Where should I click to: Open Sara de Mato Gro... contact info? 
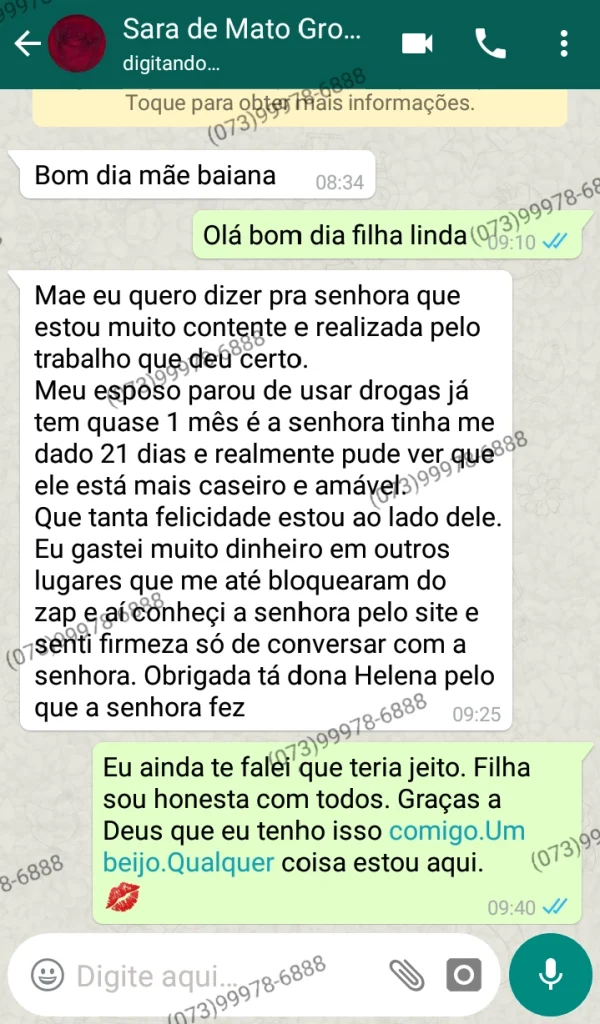240,44
